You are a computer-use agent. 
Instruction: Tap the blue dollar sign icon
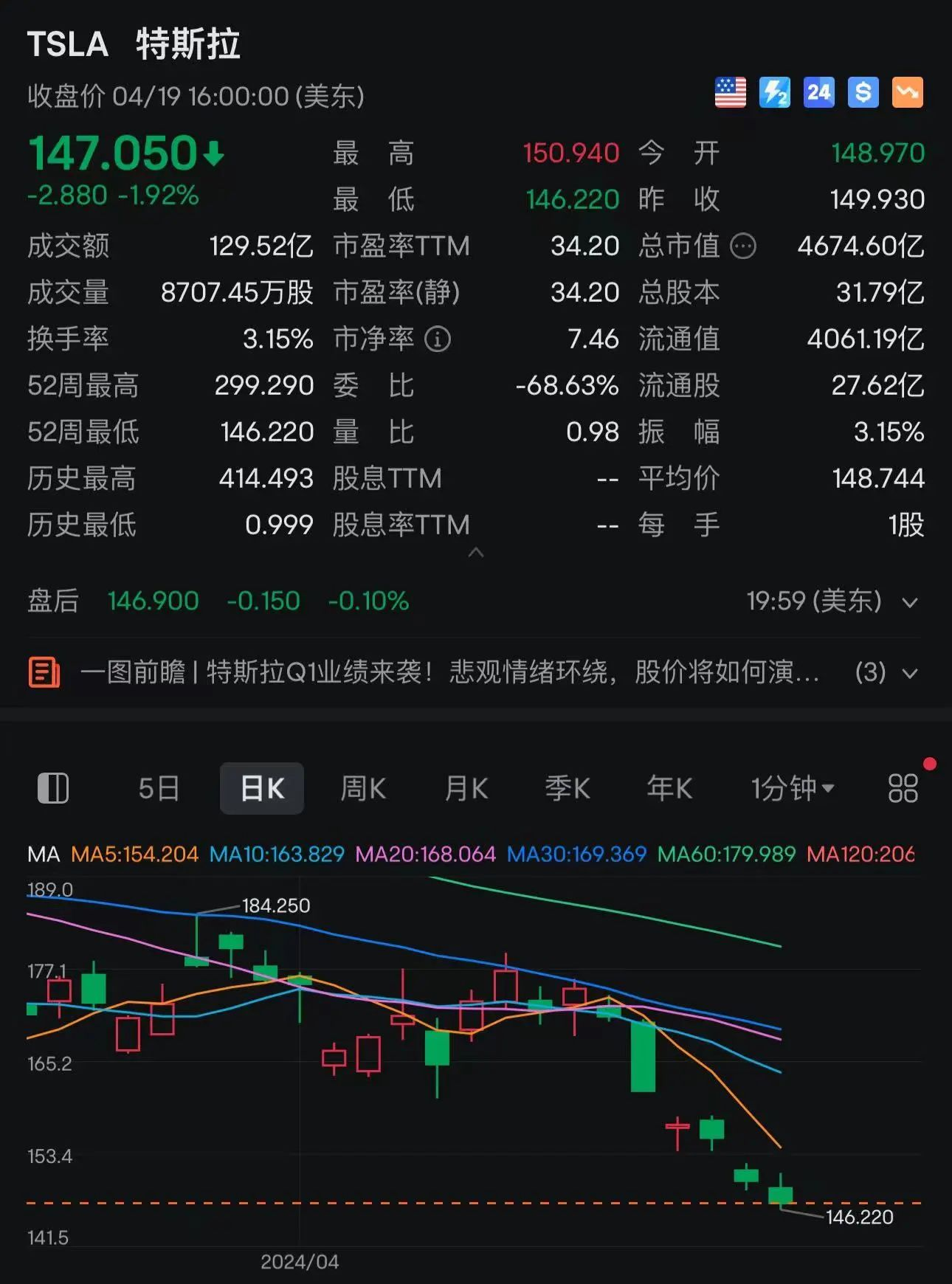(x=863, y=92)
